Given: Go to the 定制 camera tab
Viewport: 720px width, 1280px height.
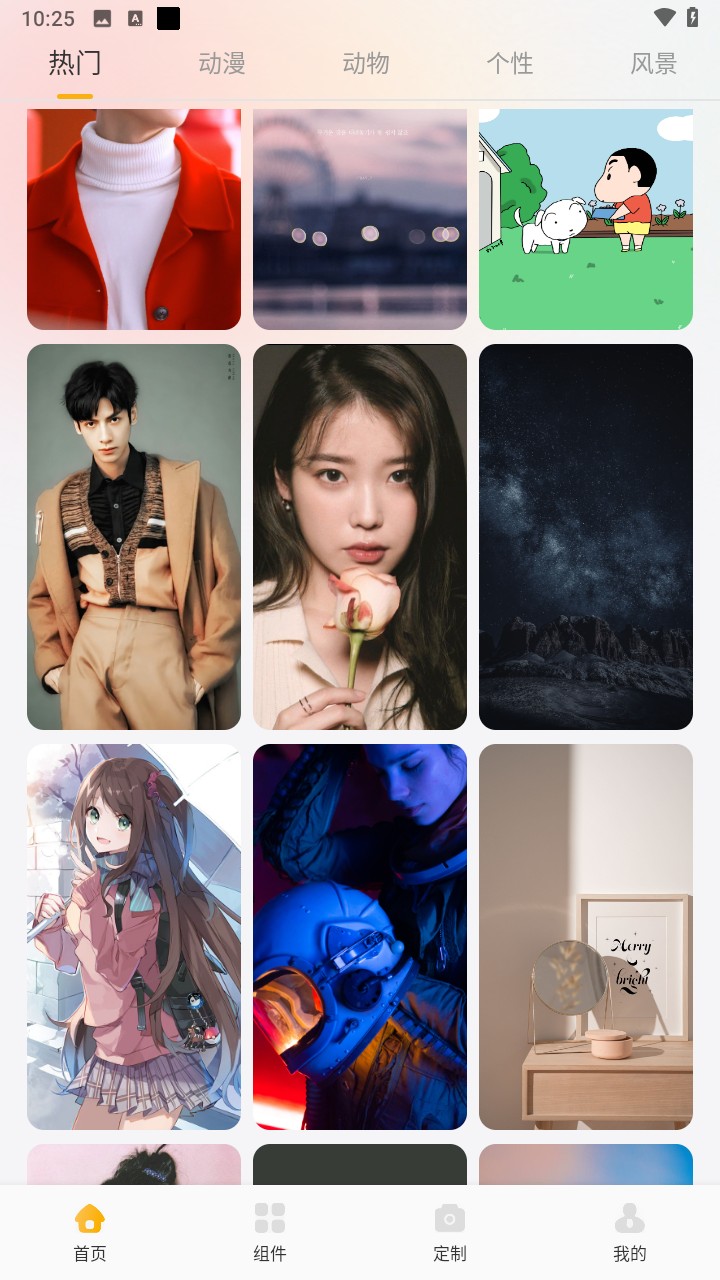Looking at the screenshot, I should (x=450, y=1232).
